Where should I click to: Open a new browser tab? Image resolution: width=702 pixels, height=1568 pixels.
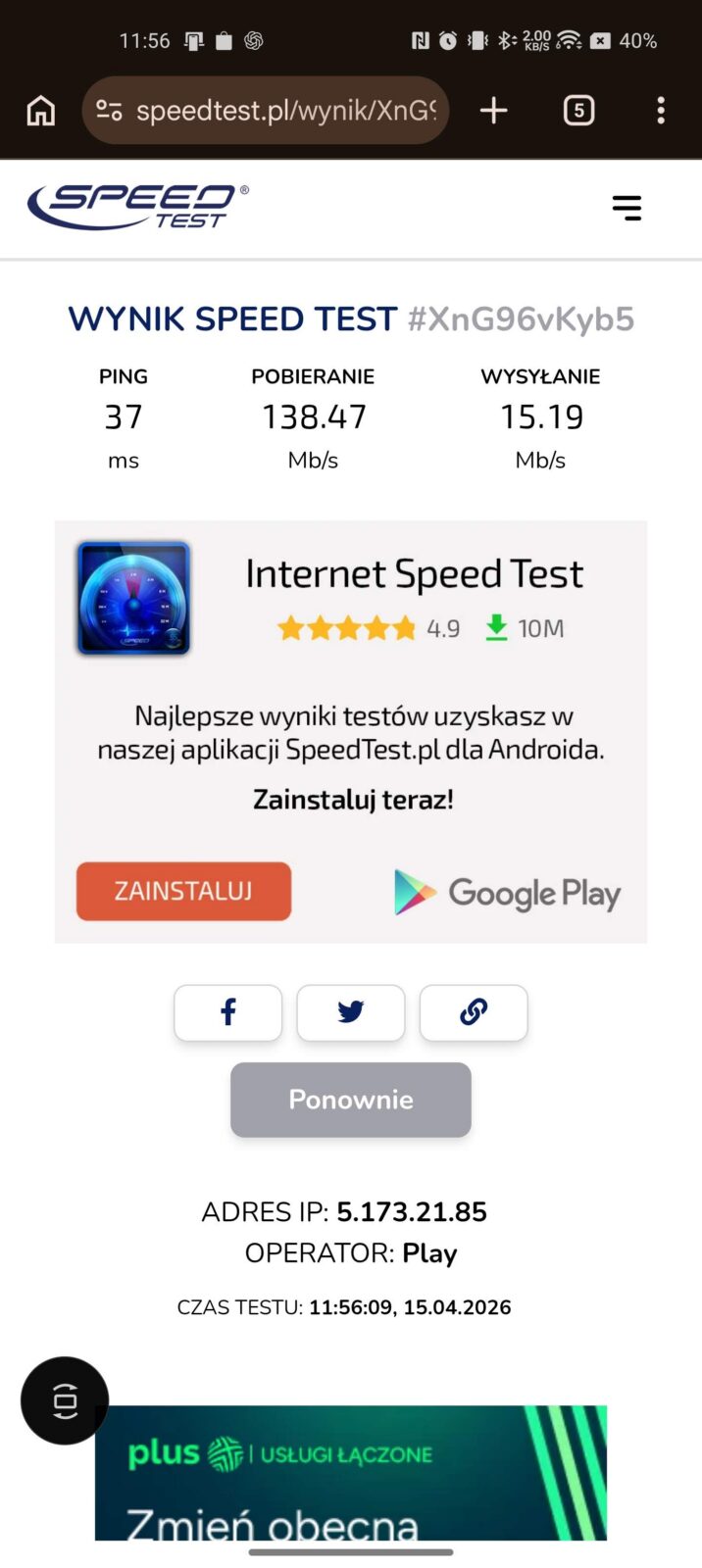[493, 111]
